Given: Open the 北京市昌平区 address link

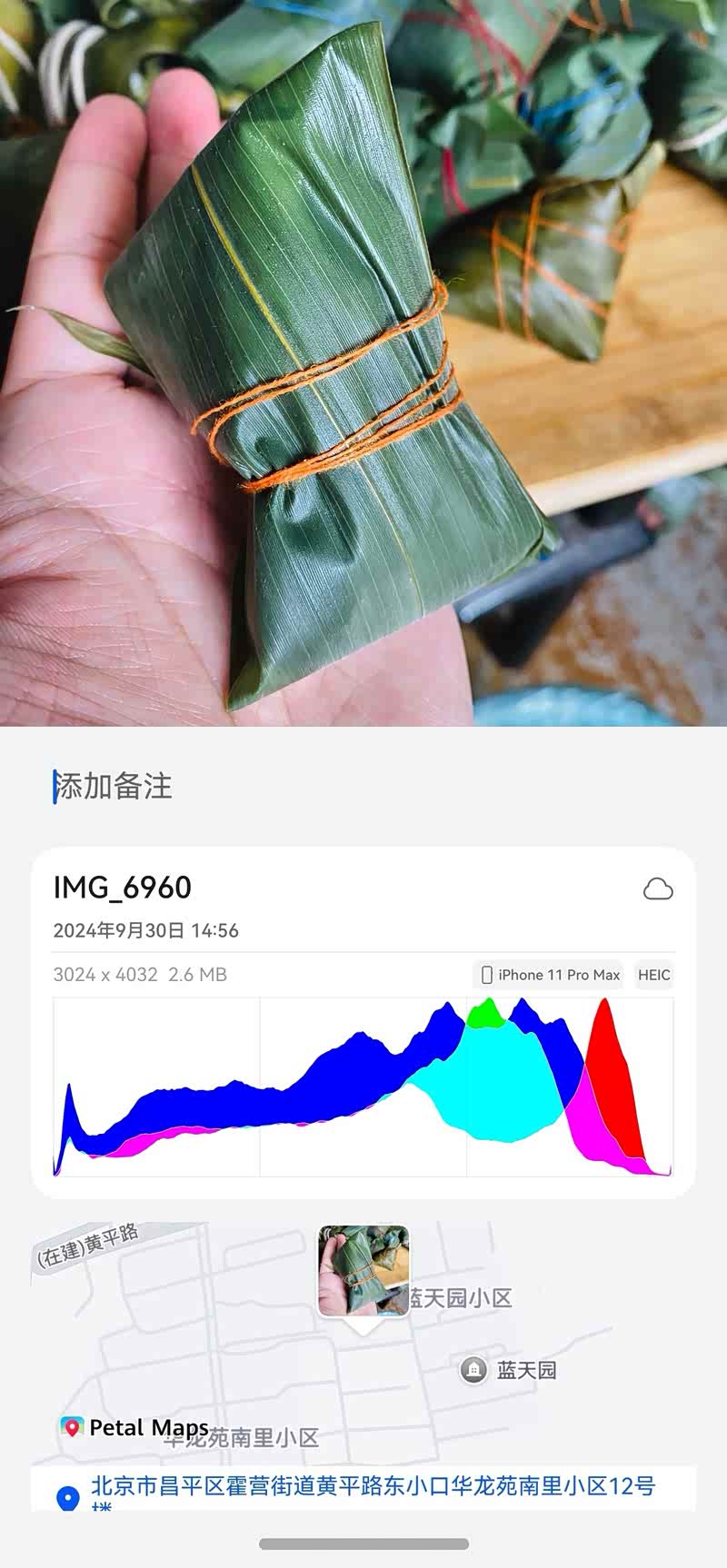Looking at the screenshot, I should [x=373, y=1487].
